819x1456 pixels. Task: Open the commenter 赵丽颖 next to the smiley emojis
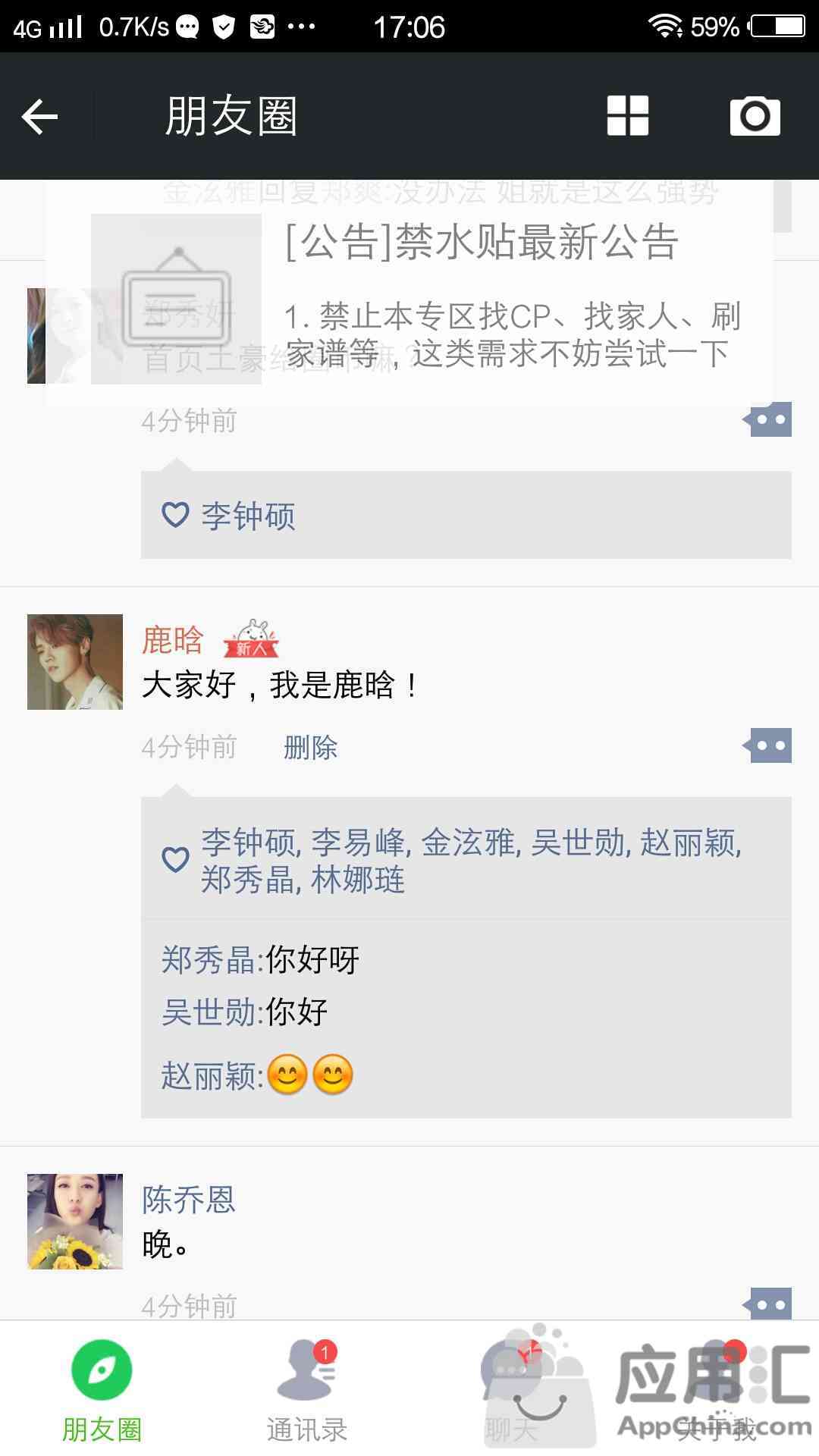pyautogui.click(x=208, y=1075)
